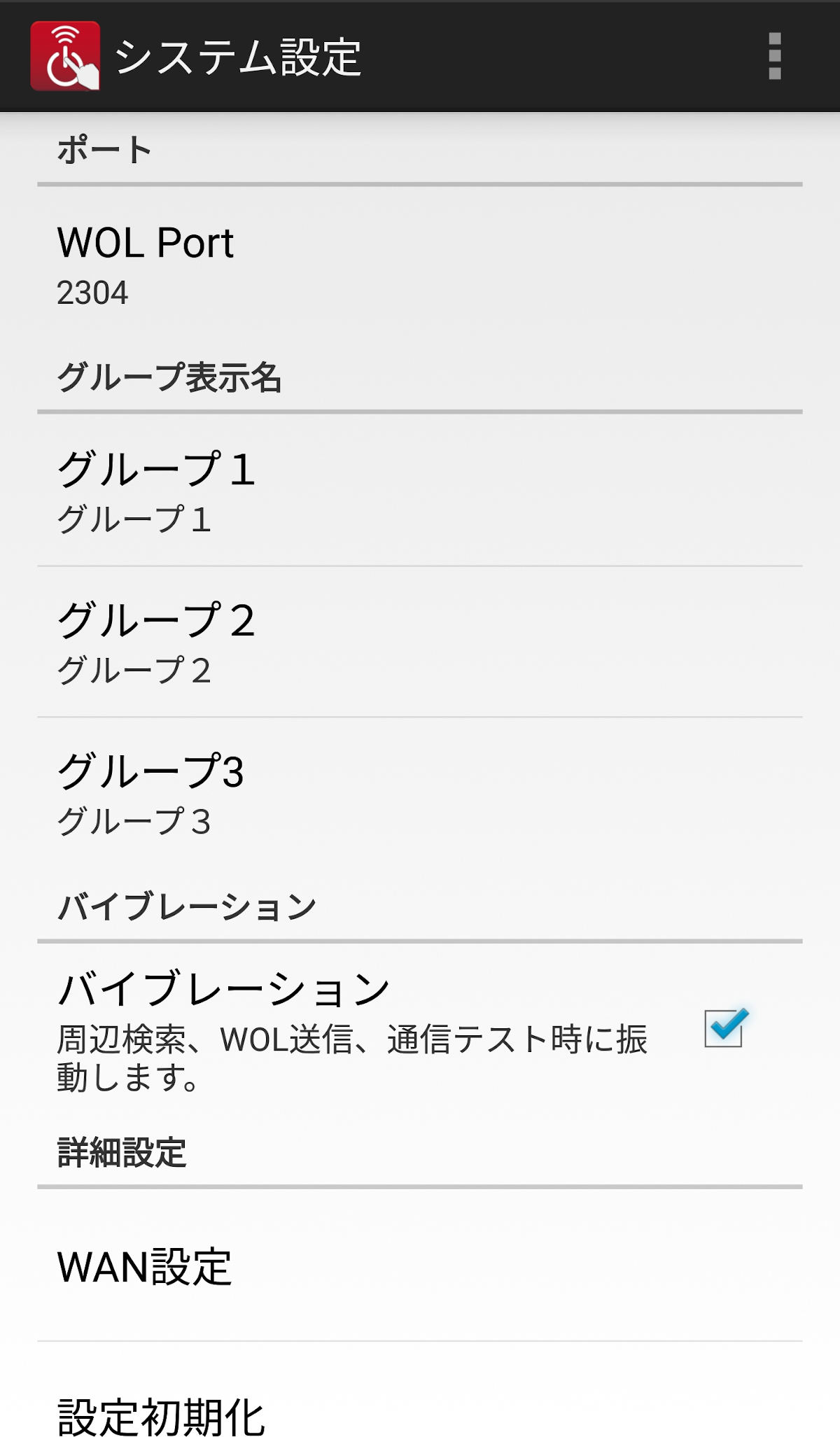Tap the app icon in the title bar
The width and height of the screenshot is (840, 1437).
tap(65, 56)
